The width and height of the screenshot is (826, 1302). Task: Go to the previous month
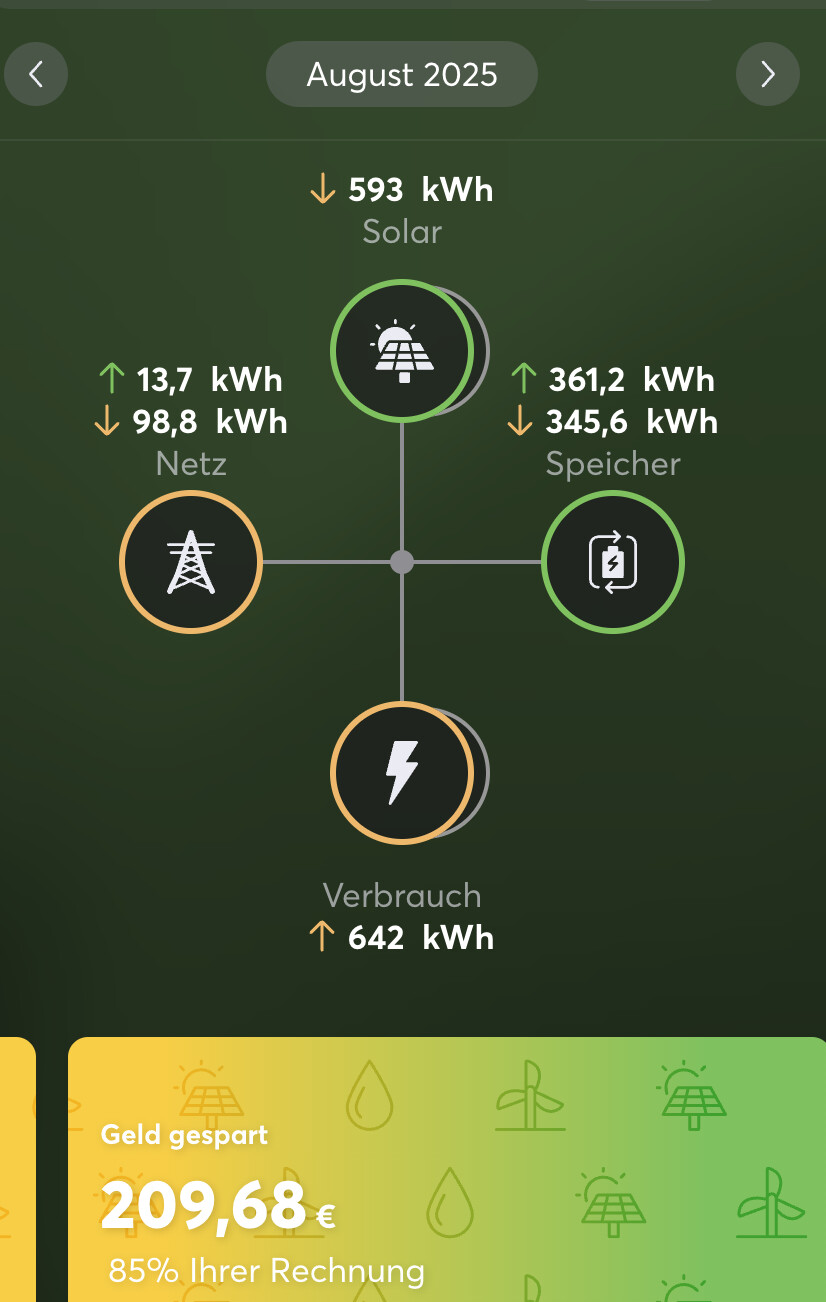36,74
